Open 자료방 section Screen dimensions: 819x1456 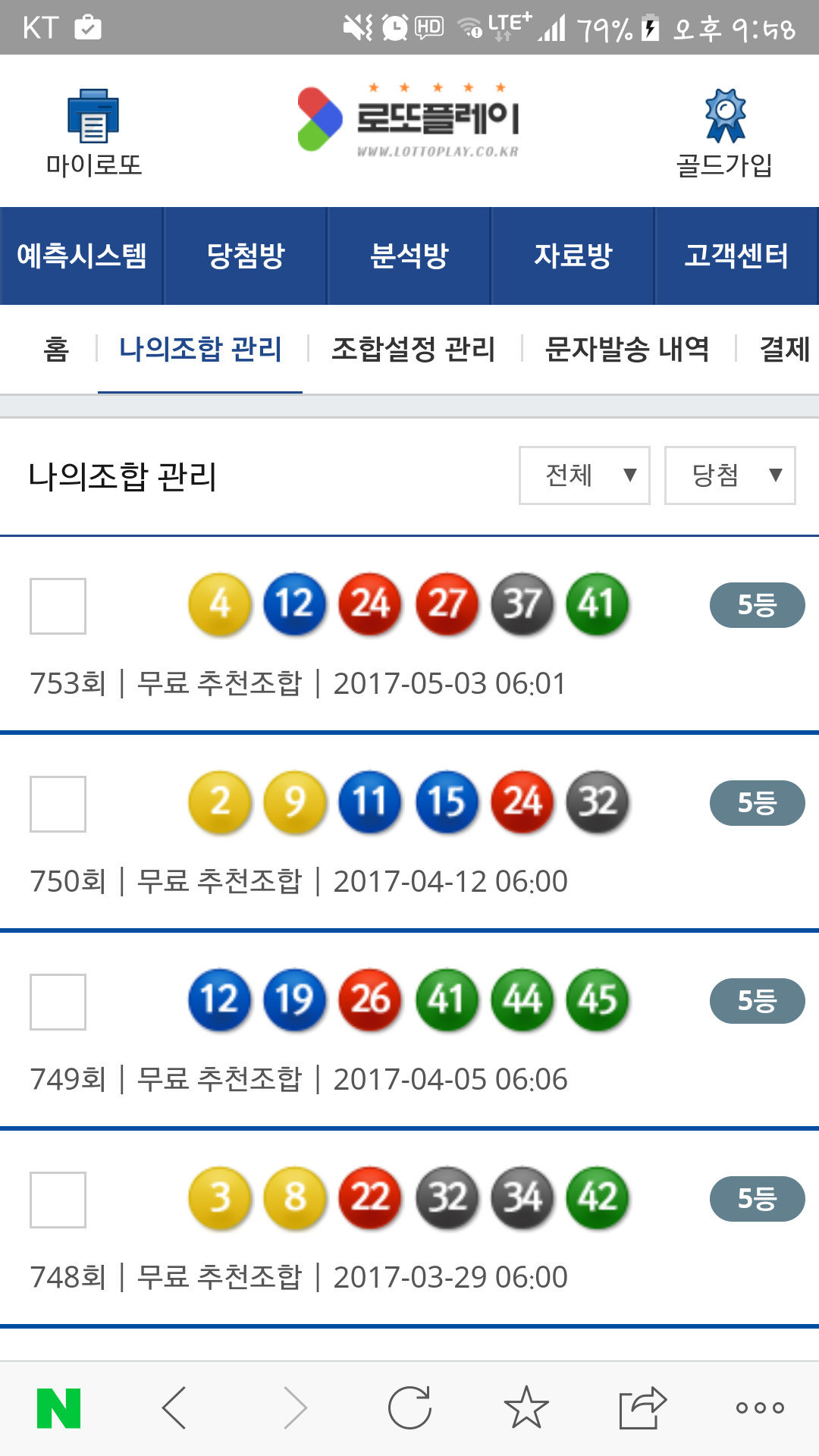tap(573, 256)
